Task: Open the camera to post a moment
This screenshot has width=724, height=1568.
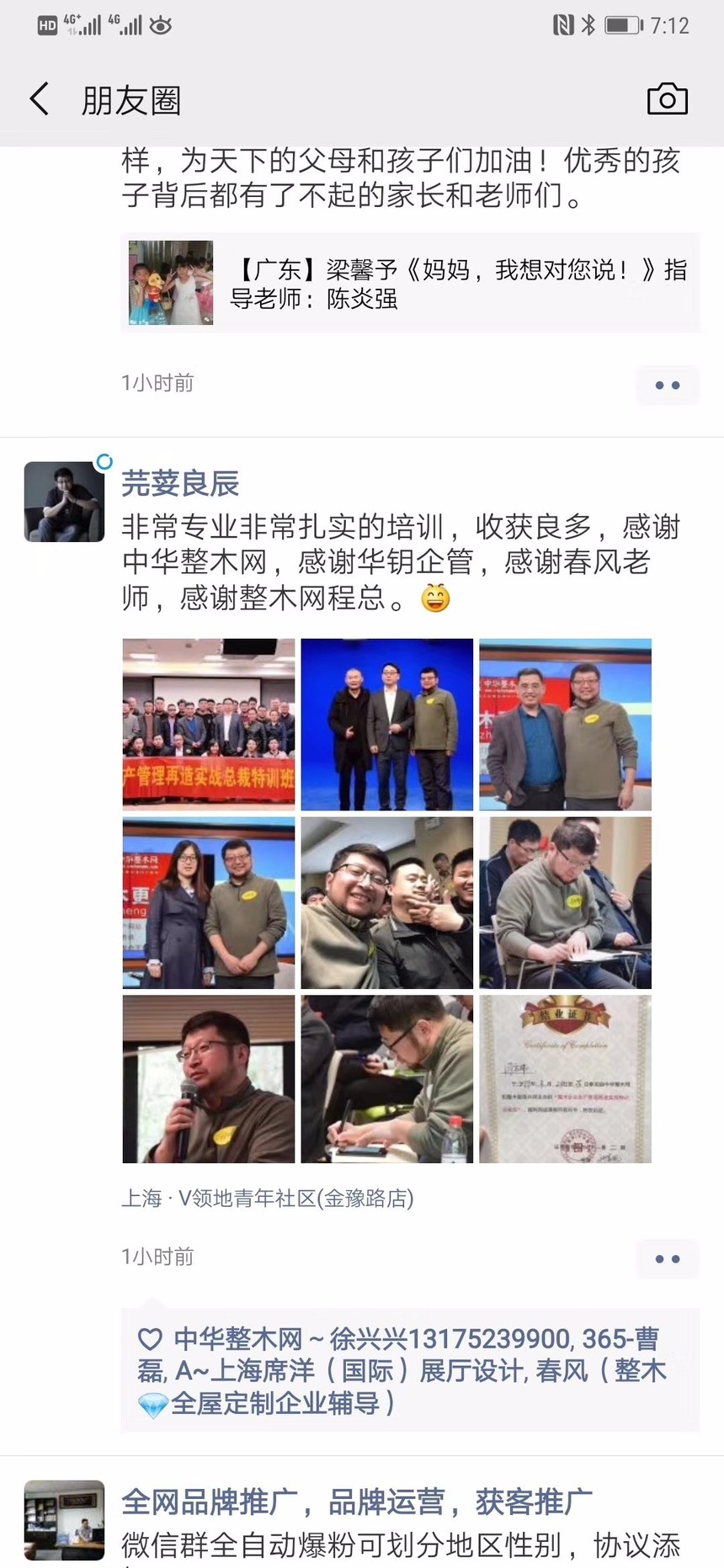Action: point(667,99)
